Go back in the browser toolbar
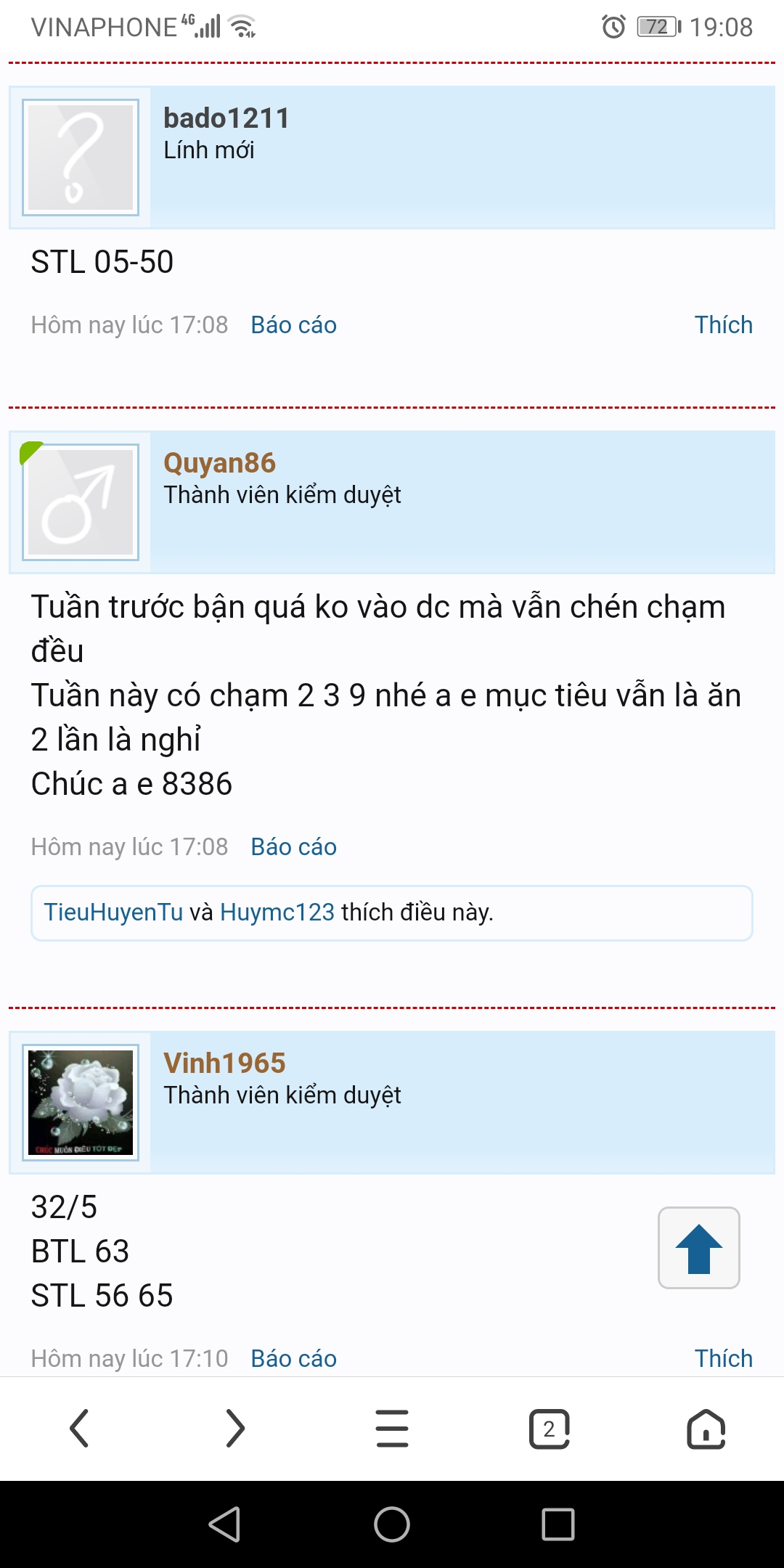 tap(79, 1429)
